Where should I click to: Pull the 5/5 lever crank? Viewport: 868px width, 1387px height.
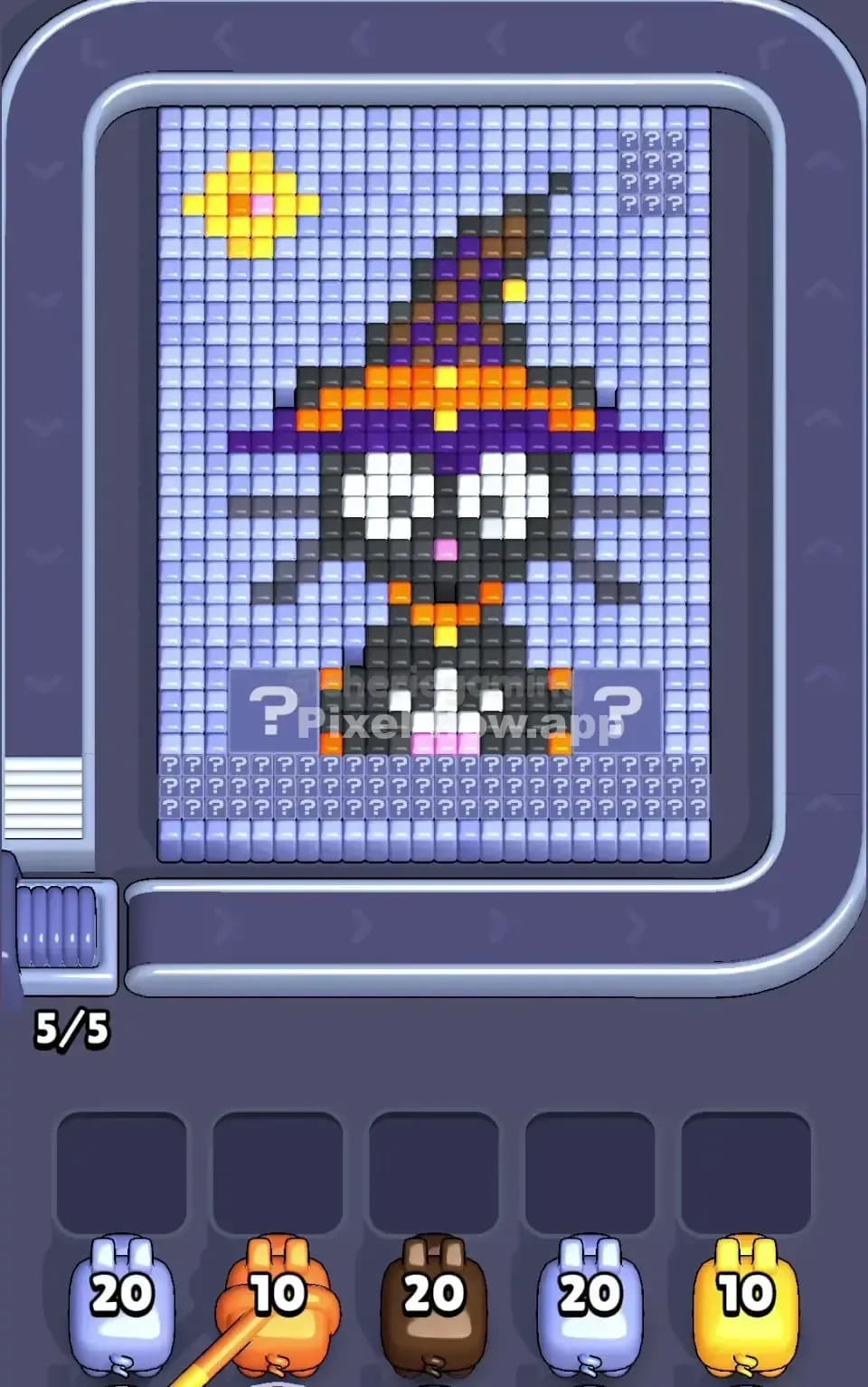tap(59, 931)
